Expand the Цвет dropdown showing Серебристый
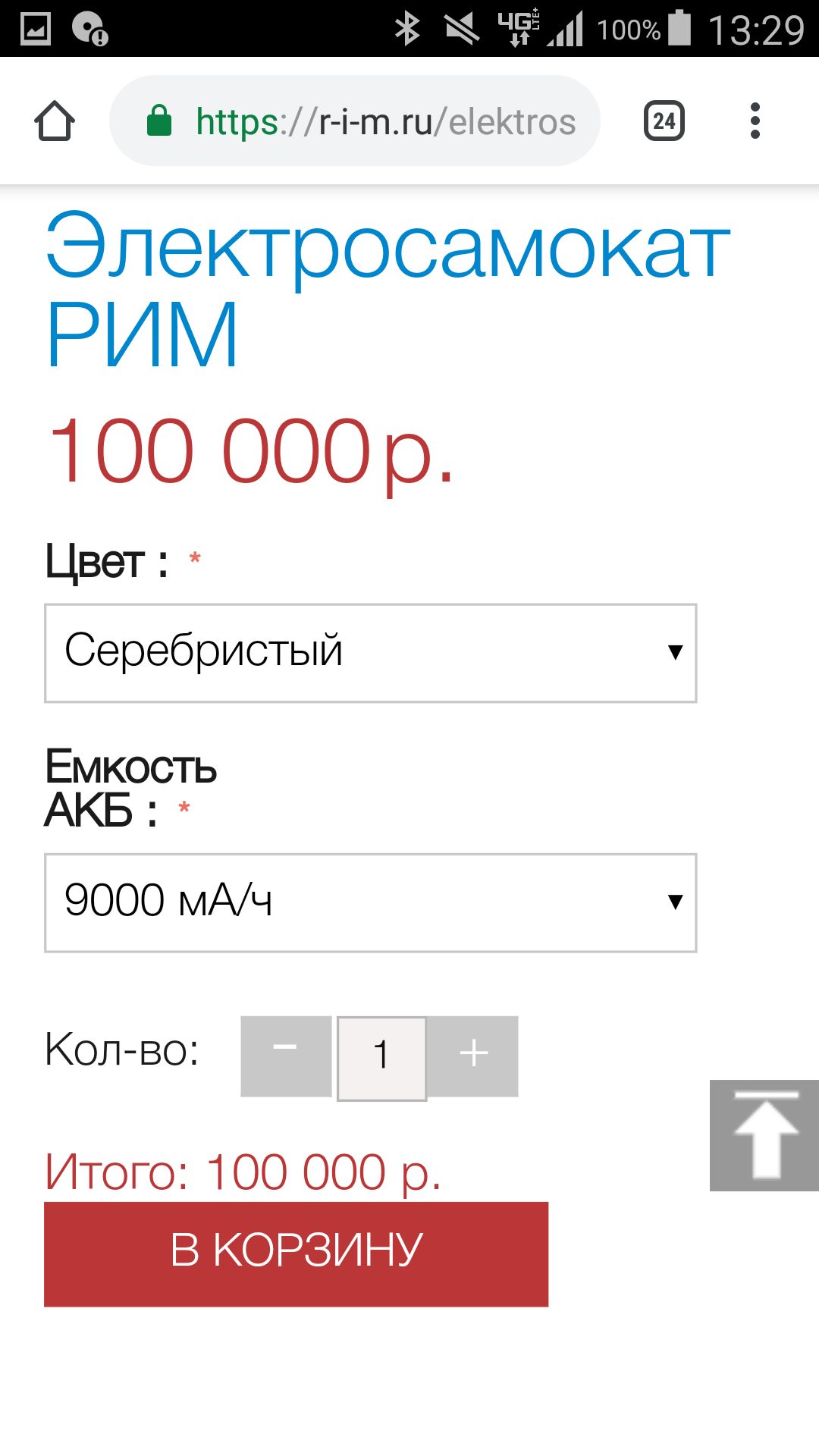Image resolution: width=819 pixels, height=1456 pixels. coord(371,653)
